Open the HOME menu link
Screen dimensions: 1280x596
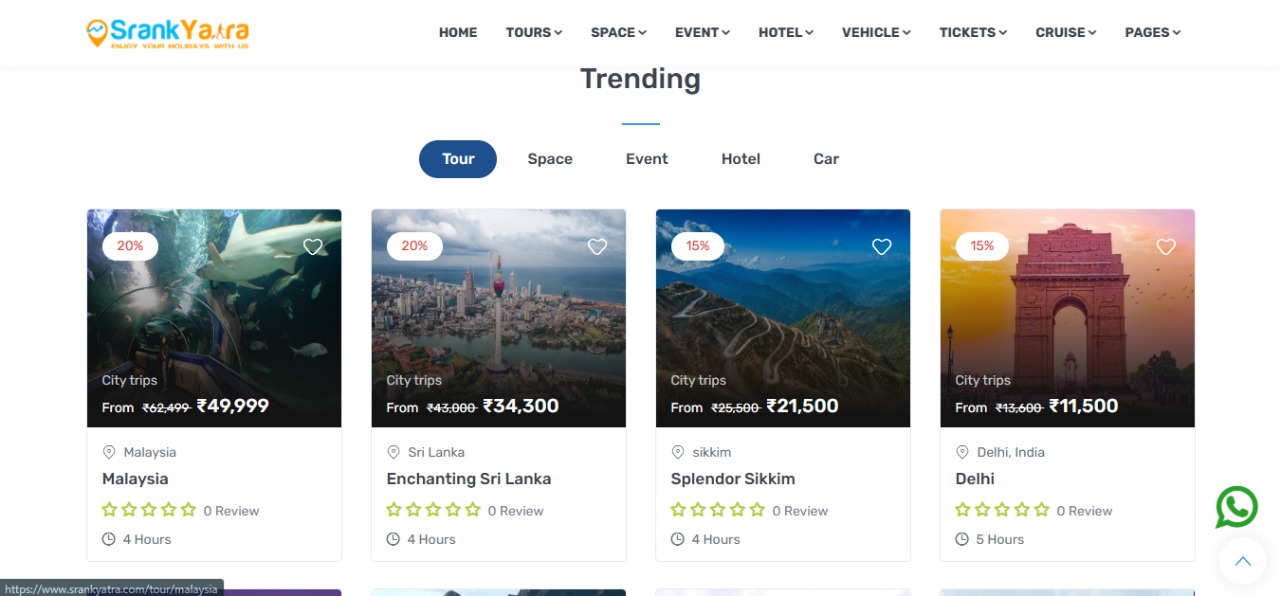click(457, 32)
